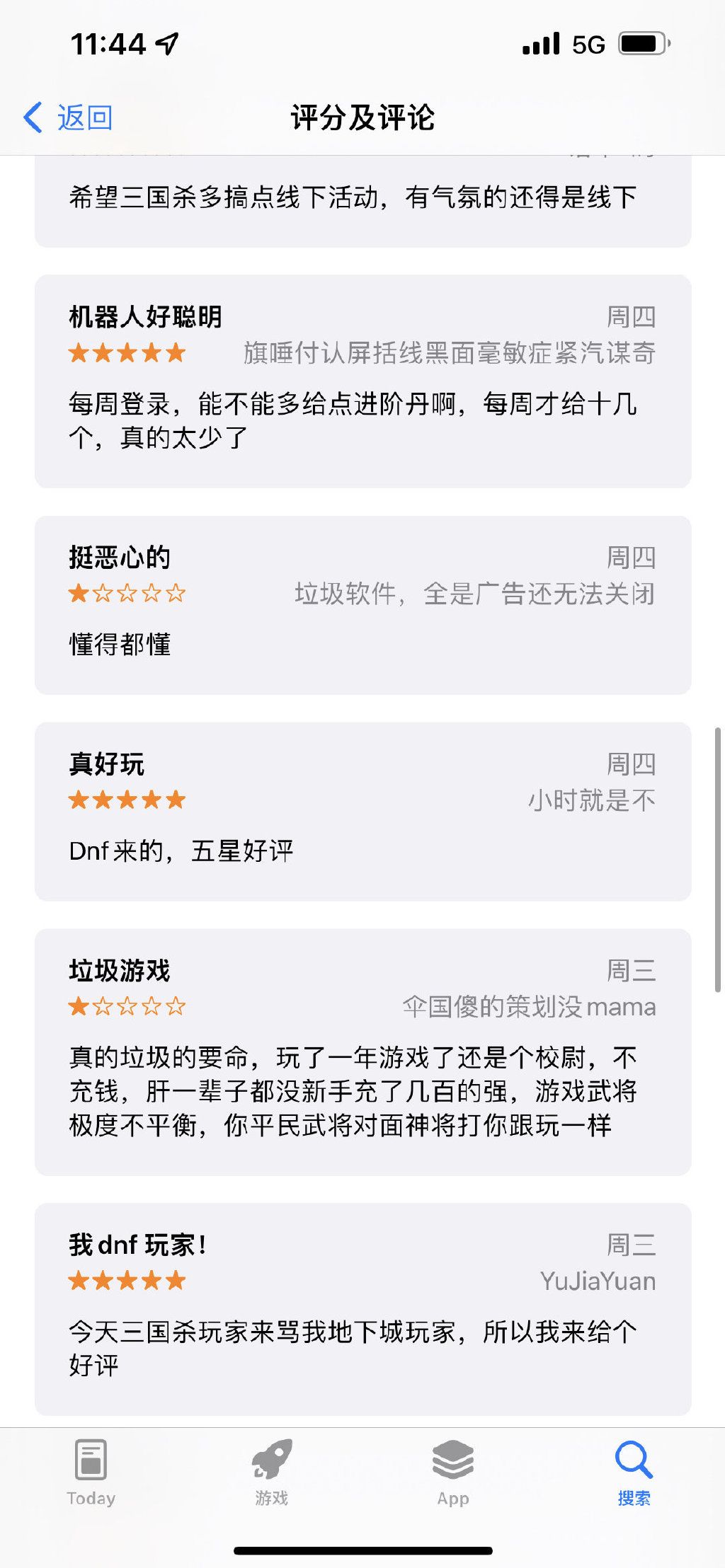Tap the five-star rating under 机器人好聪明
This screenshot has width=725, height=1568.
coord(126,352)
